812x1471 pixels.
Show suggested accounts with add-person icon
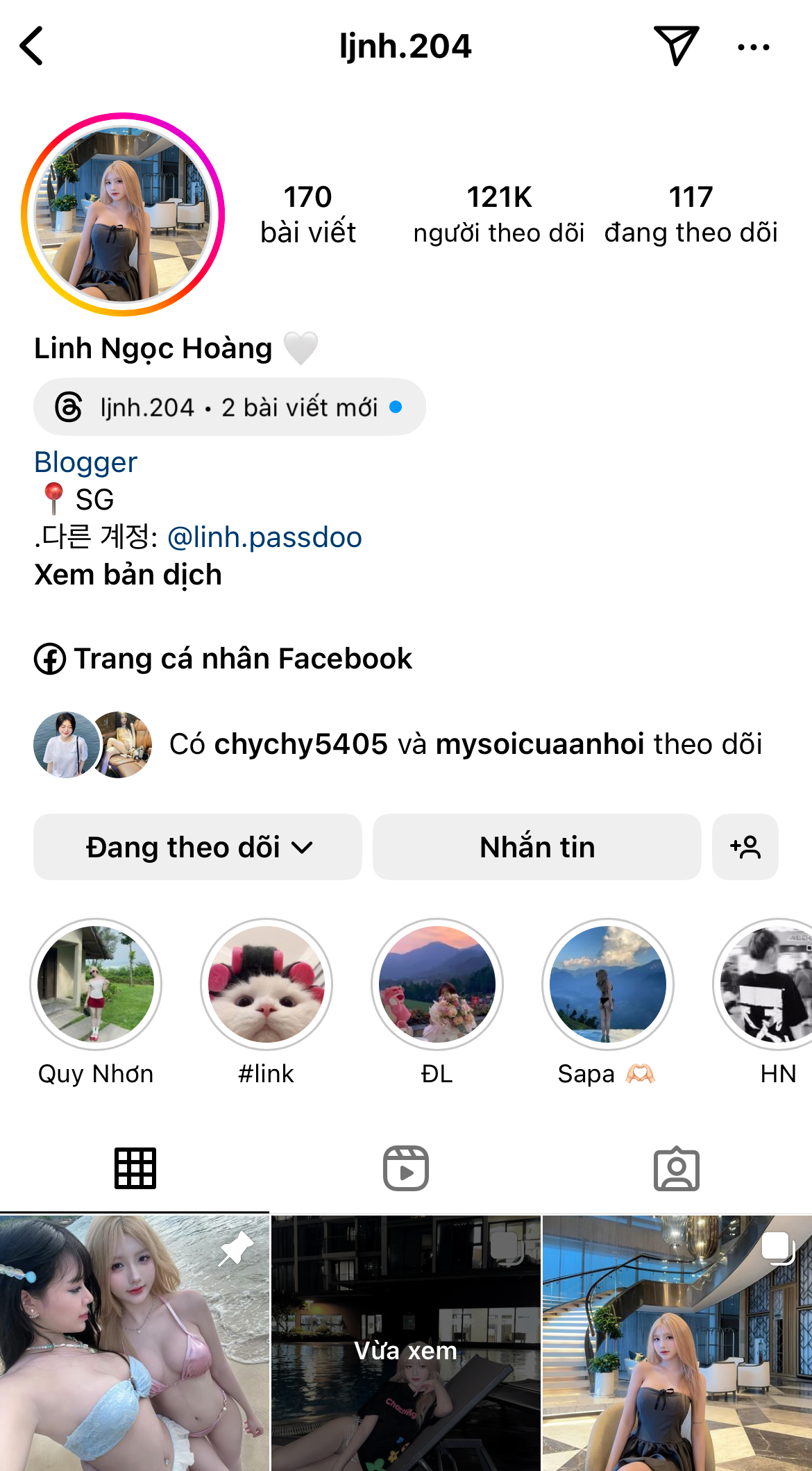tap(745, 847)
